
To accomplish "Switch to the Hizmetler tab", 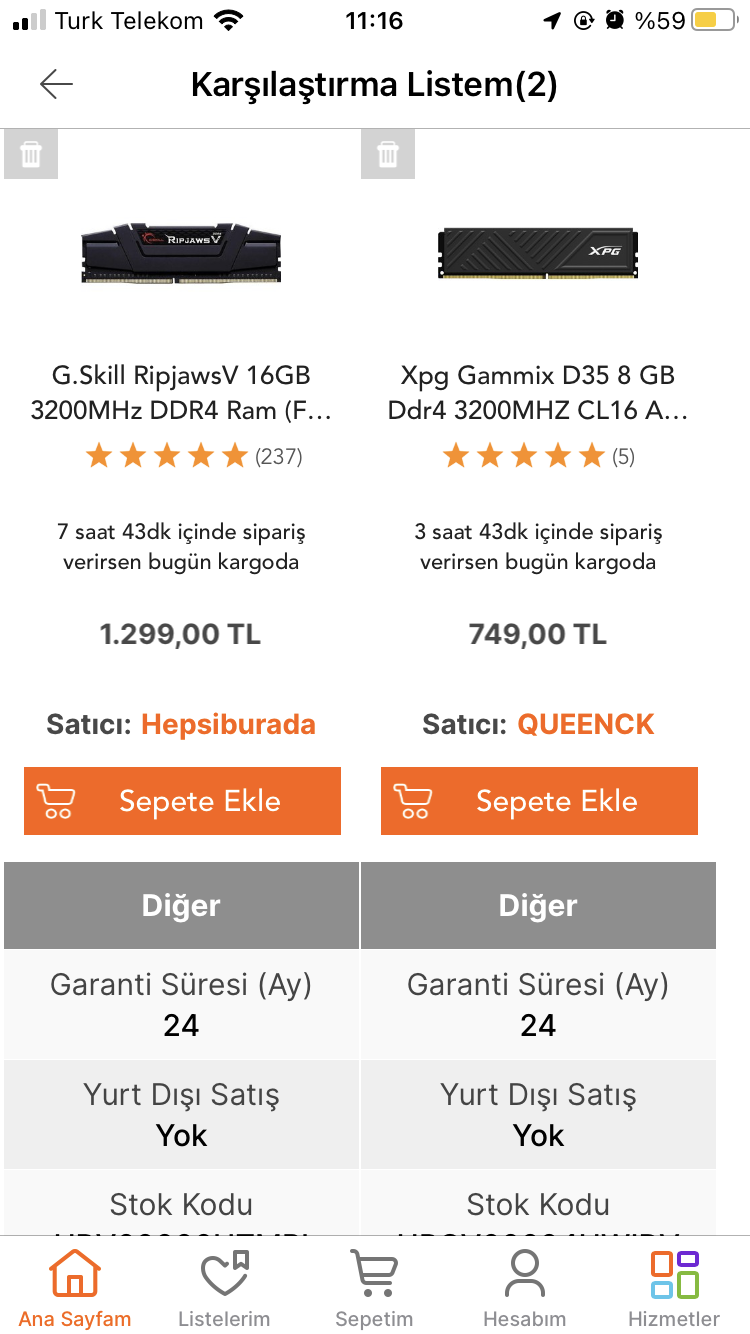I will [x=674, y=1288].
